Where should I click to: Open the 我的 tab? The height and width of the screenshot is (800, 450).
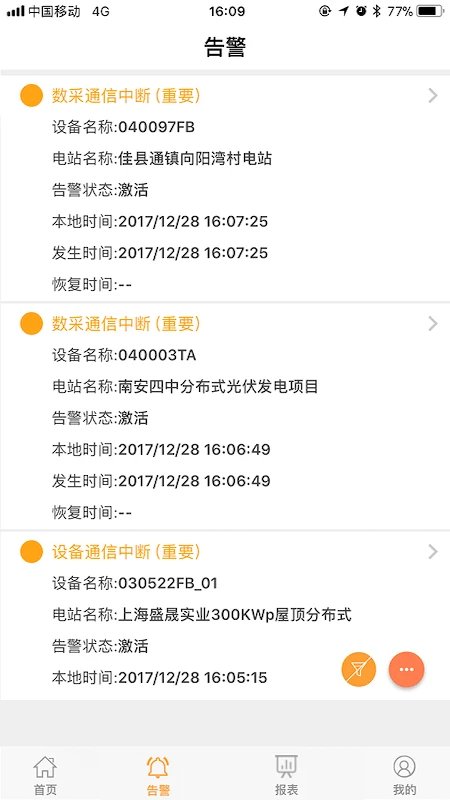(x=405, y=776)
